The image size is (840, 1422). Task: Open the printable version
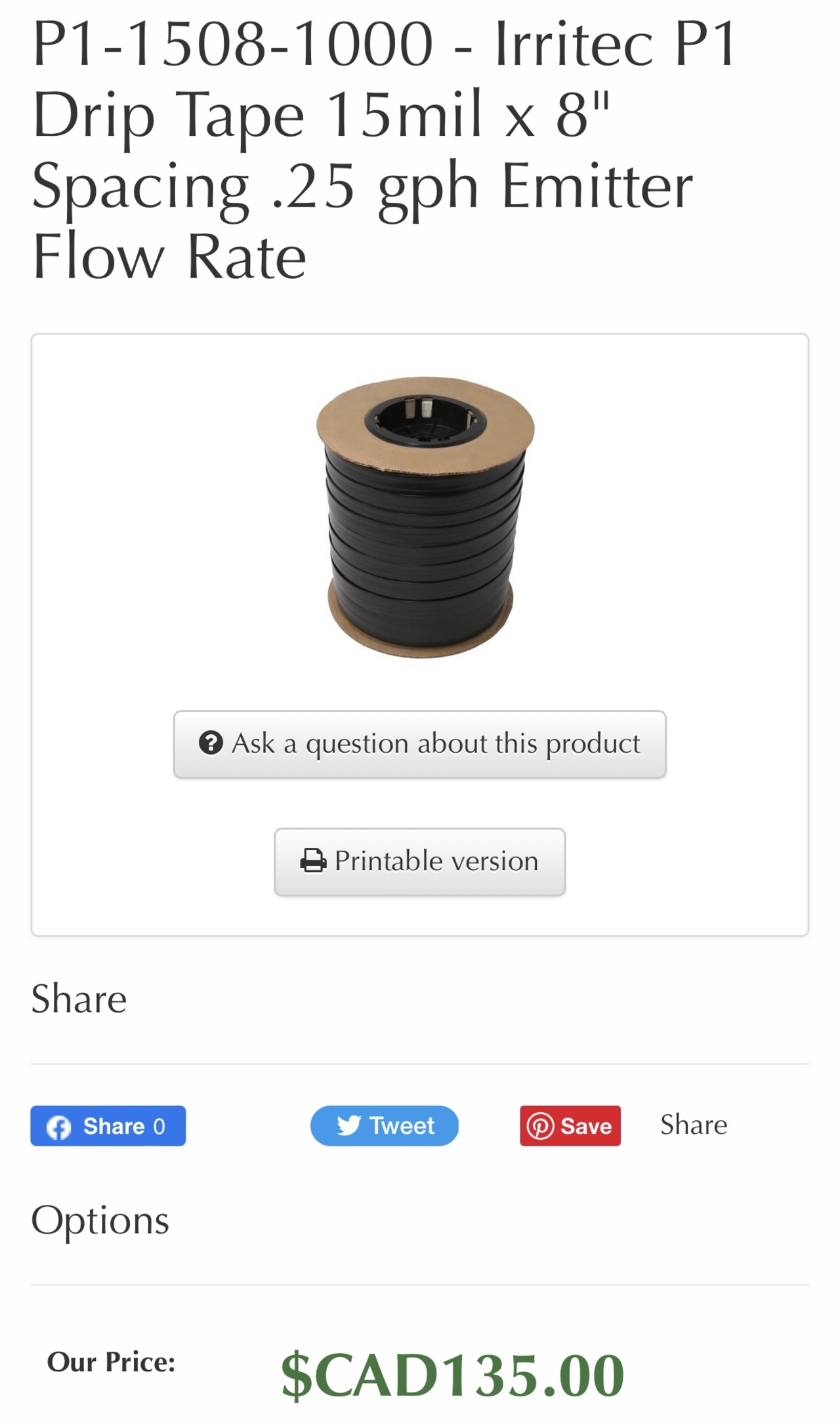pyautogui.click(x=419, y=862)
